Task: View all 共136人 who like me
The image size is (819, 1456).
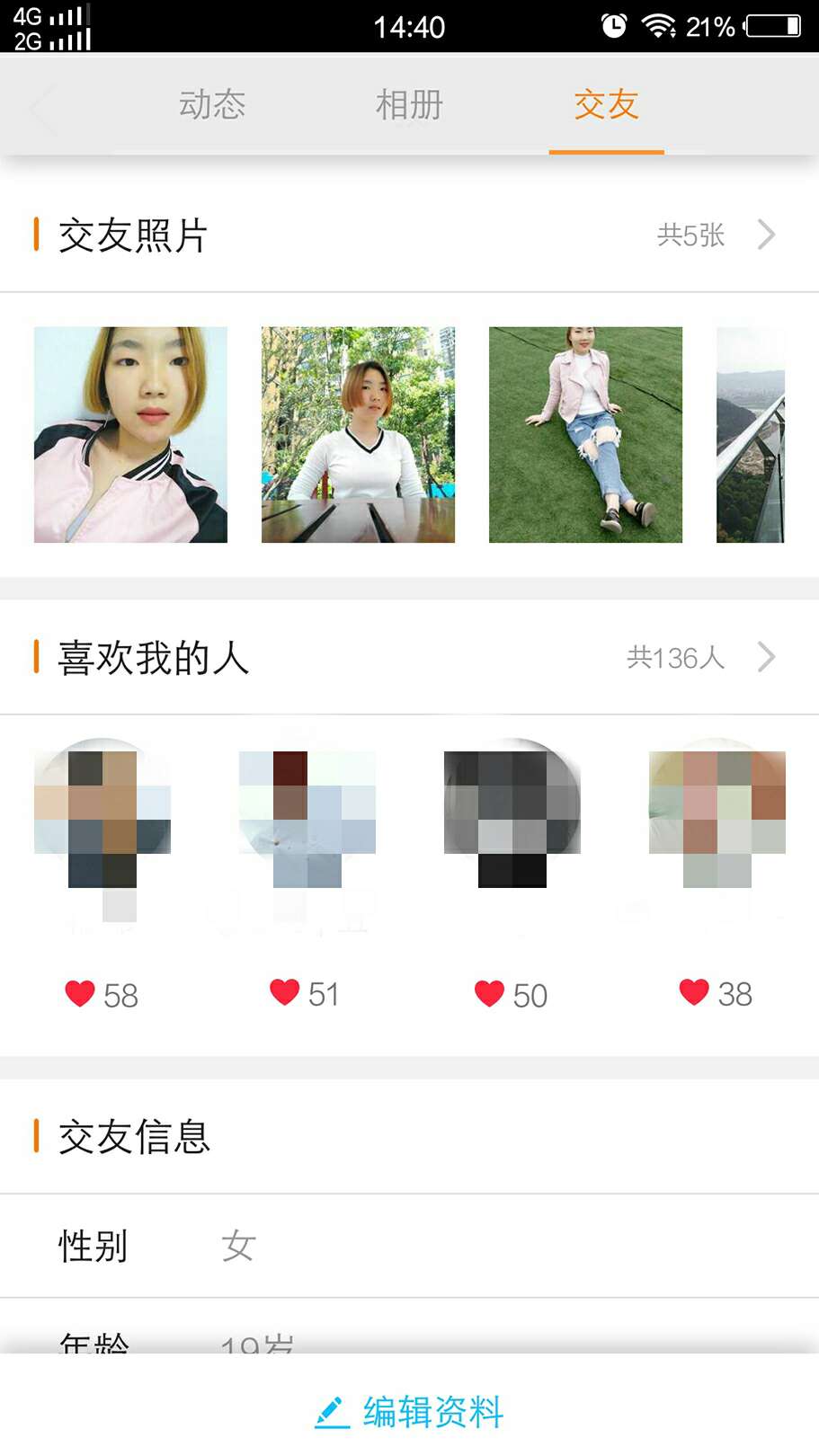Action: coord(699,658)
